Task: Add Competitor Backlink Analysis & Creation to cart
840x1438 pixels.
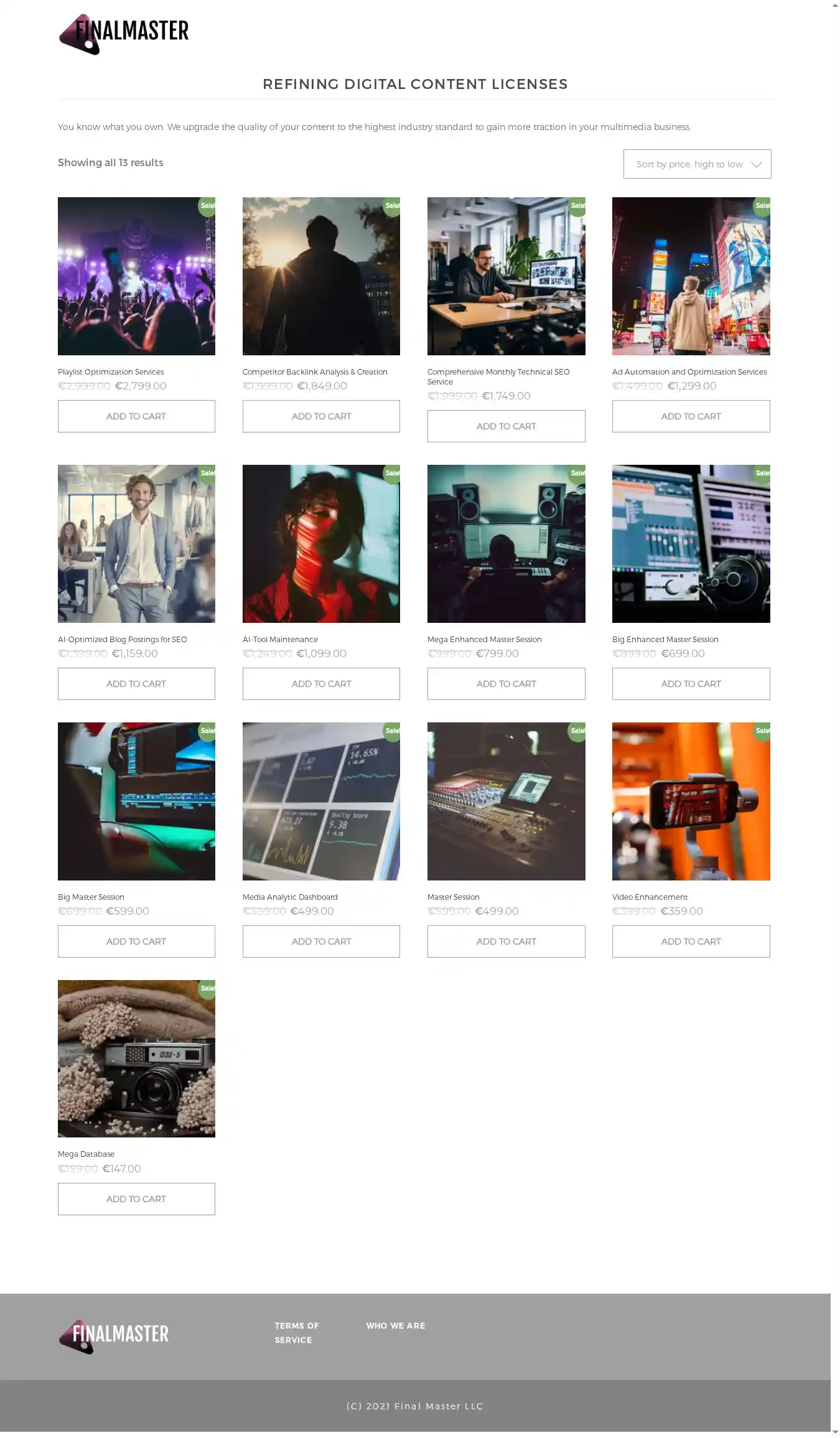Action: tap(321, 416)
